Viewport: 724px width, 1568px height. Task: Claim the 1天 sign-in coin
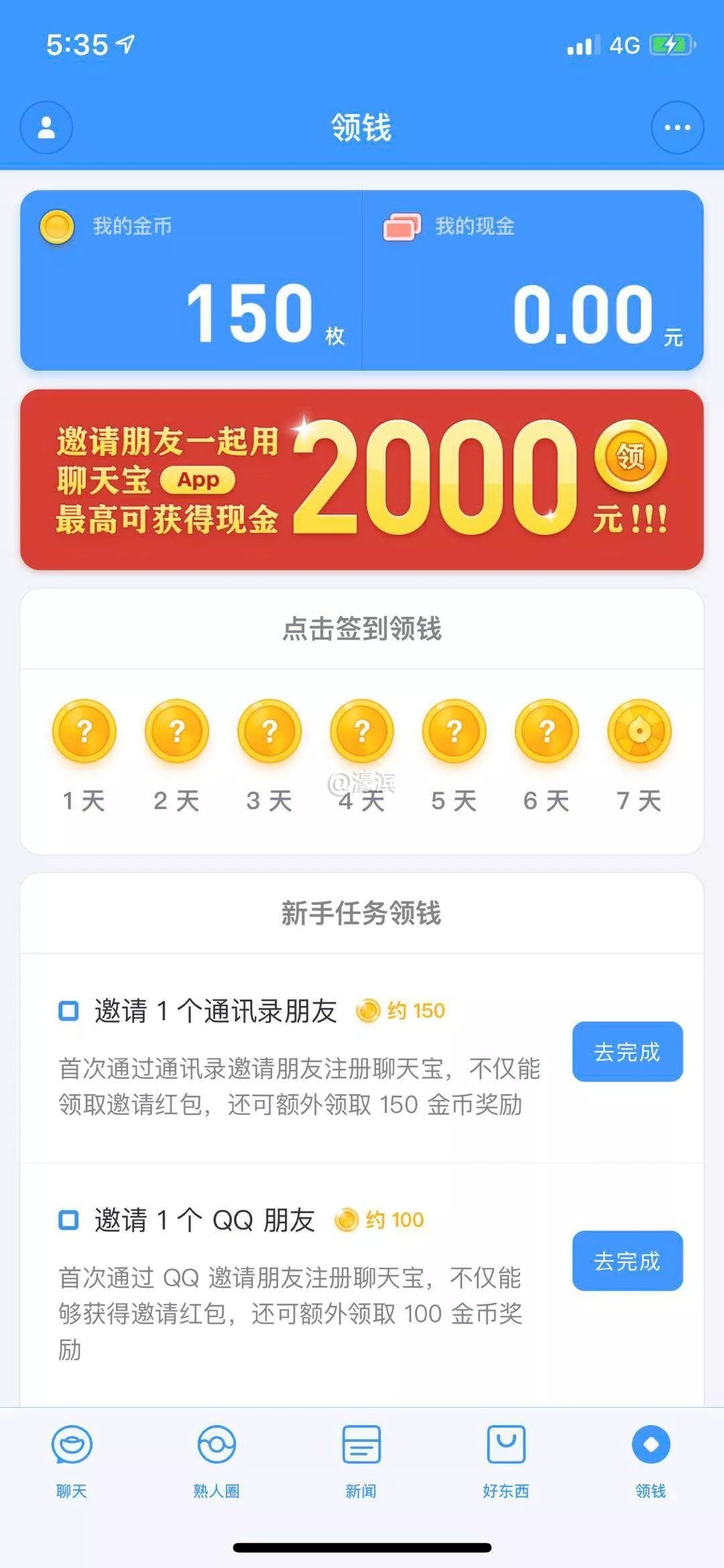pos(84,731)
